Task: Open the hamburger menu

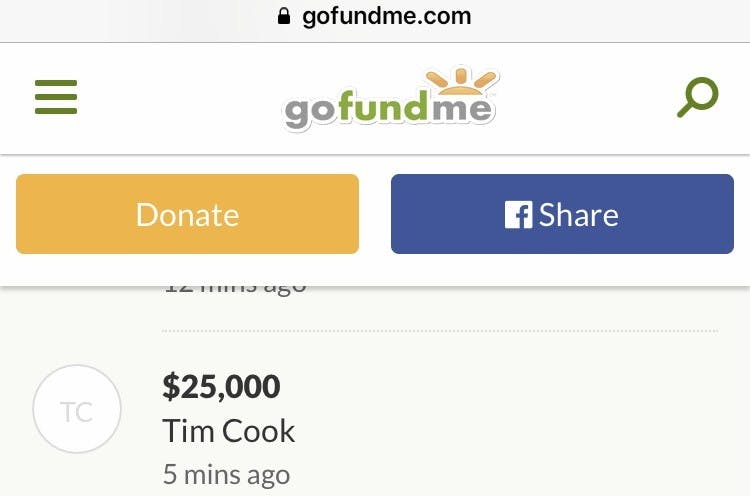Action: pyautogui.click(x=56, y=98)
